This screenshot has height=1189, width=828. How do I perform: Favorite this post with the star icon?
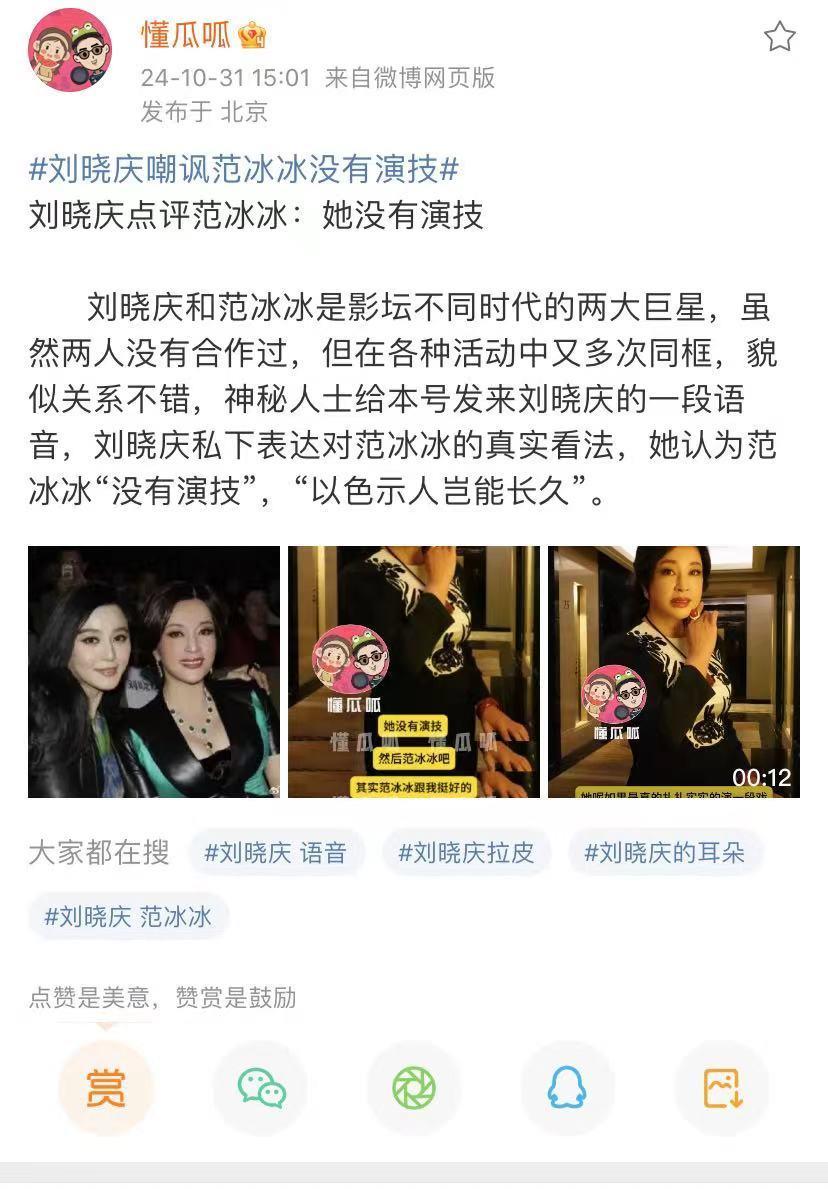pos(779,37)
